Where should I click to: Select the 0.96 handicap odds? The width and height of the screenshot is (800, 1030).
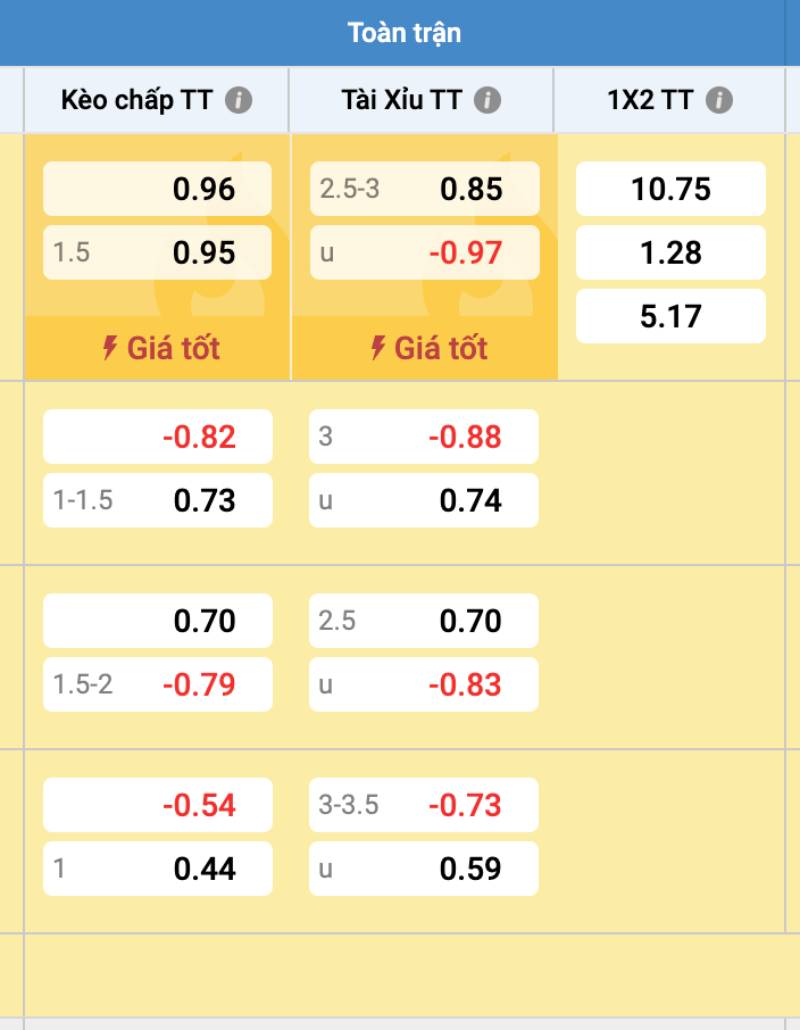click(157, 189)
